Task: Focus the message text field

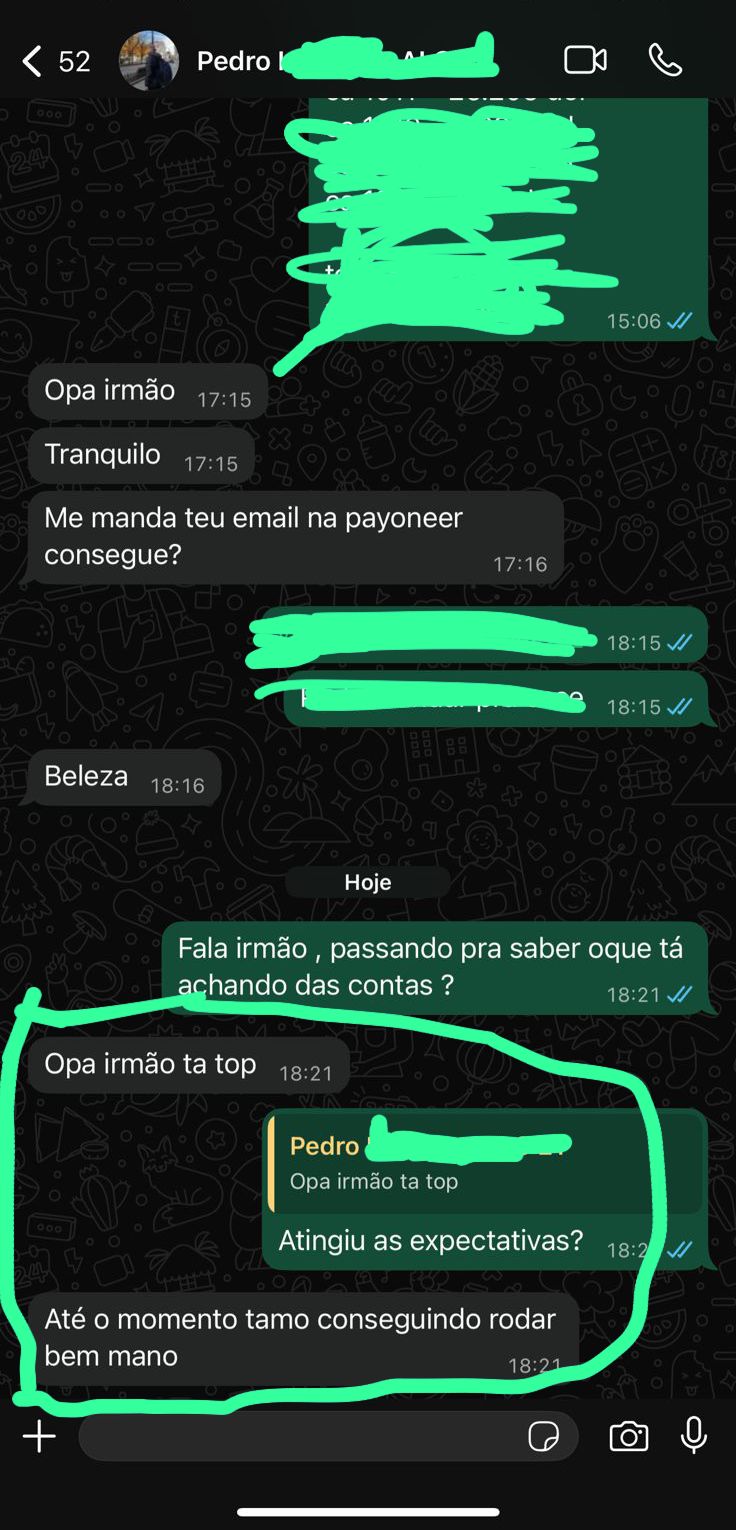Action: point(300,1437)
